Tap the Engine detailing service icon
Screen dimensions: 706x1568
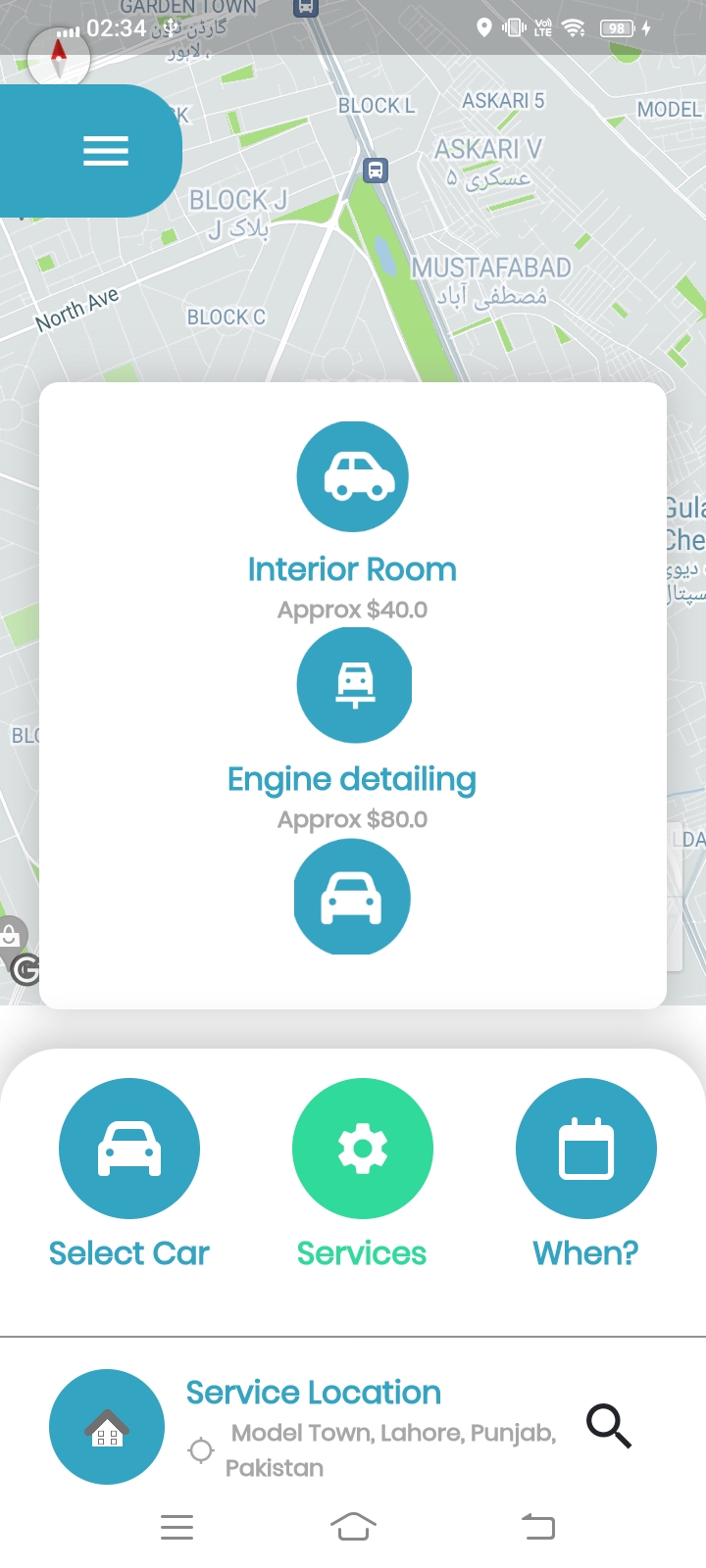(x=353, y=684)
